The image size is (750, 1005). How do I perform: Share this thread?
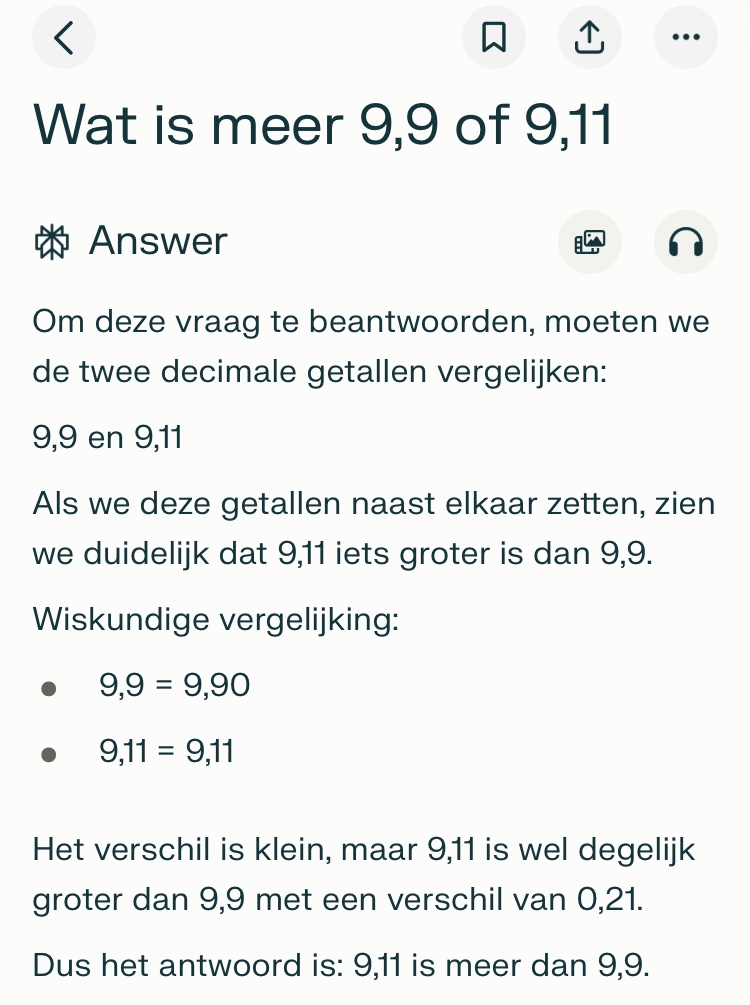click(590, 38)
